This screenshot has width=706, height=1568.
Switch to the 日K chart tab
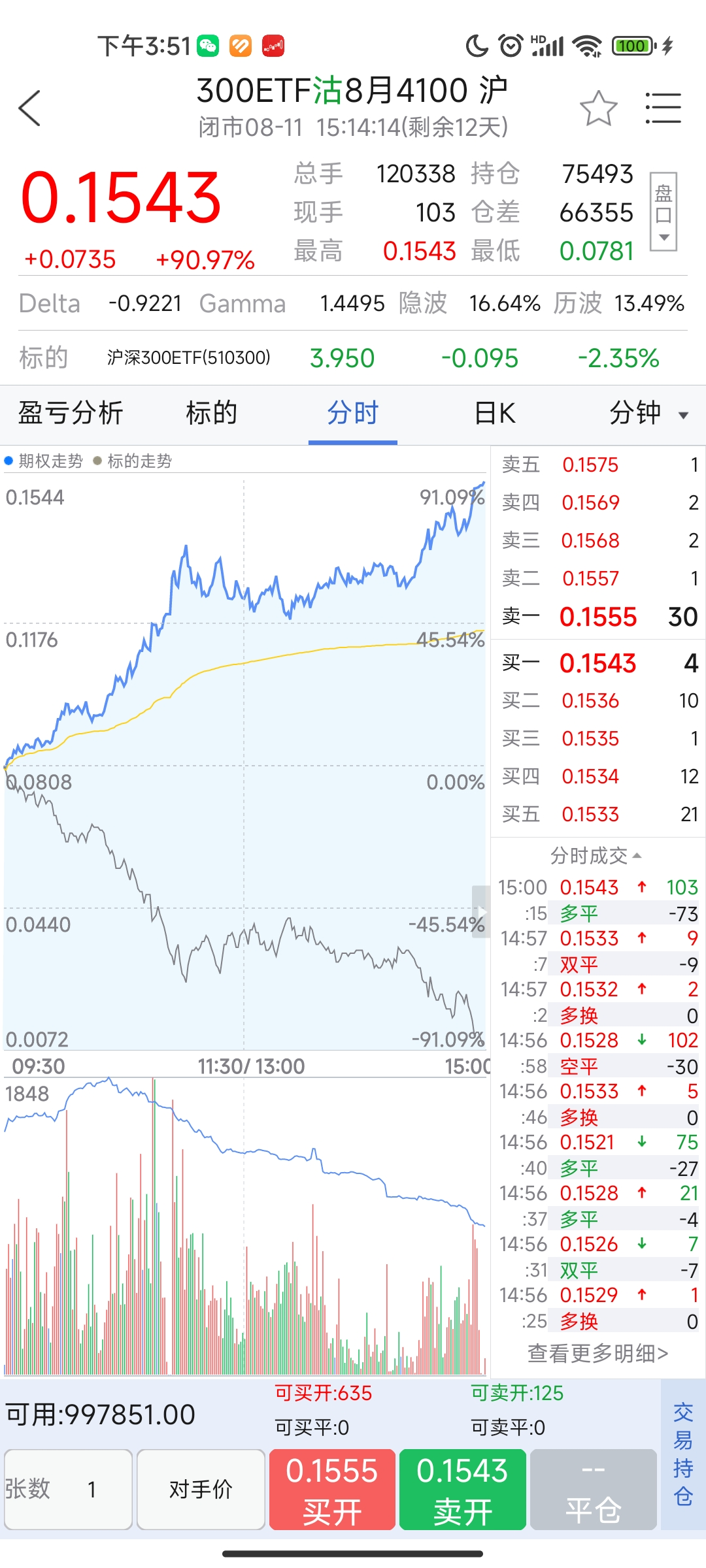tap(495, 414)
